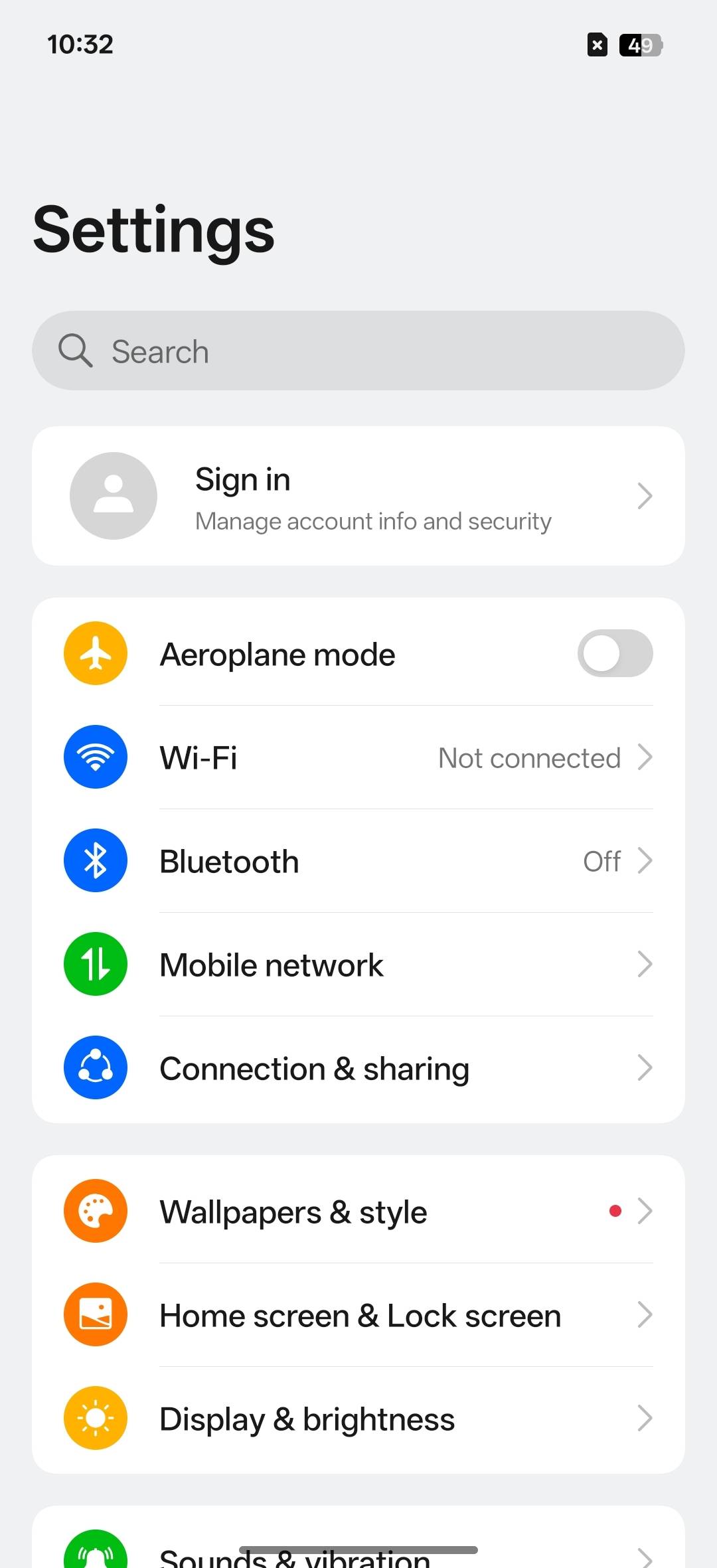The height and width of the screenshot is (1568, 717).
Task: Tap the Display & brightness sun icon
Action: point(95,1418)
